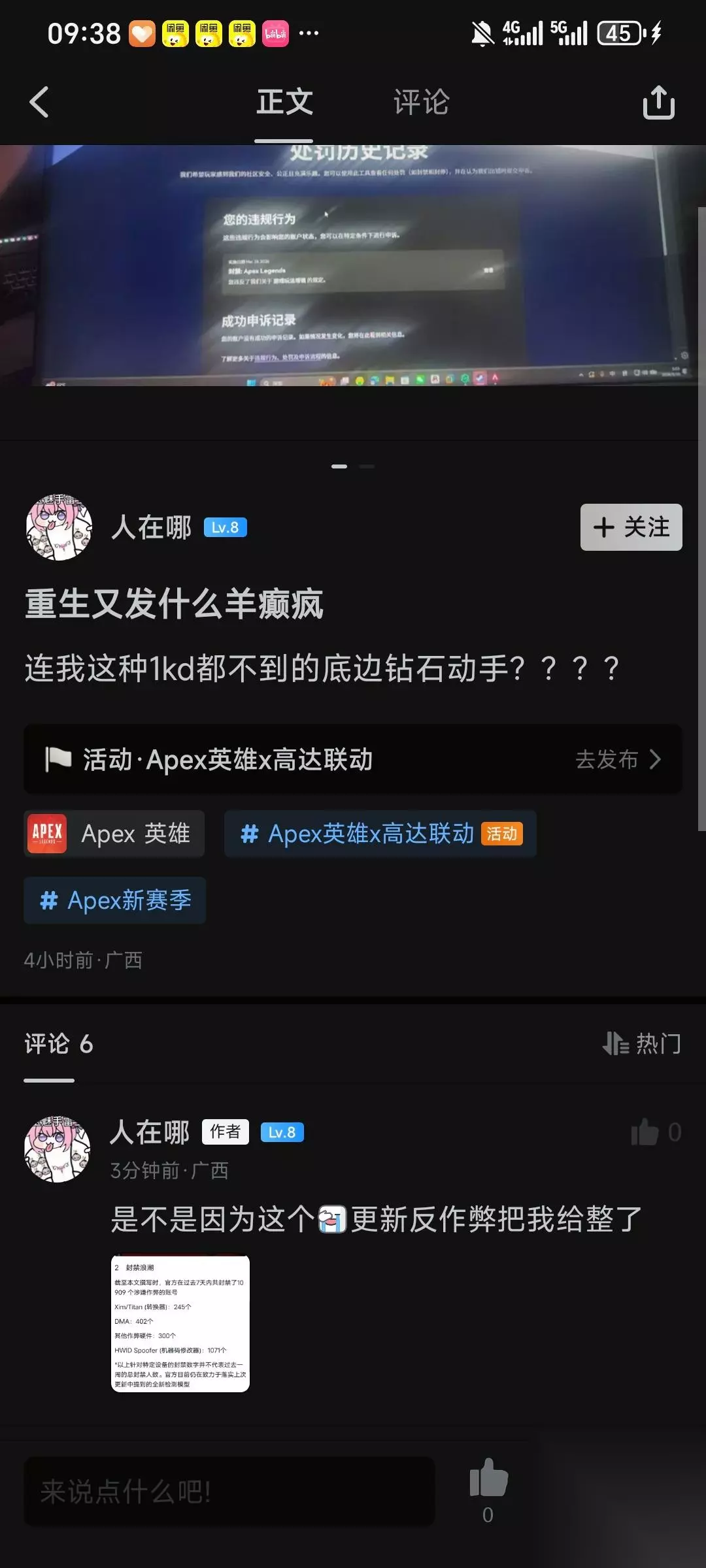Share this post via the top-right icon
This screenshot has width=706, height=1568.
658,103
